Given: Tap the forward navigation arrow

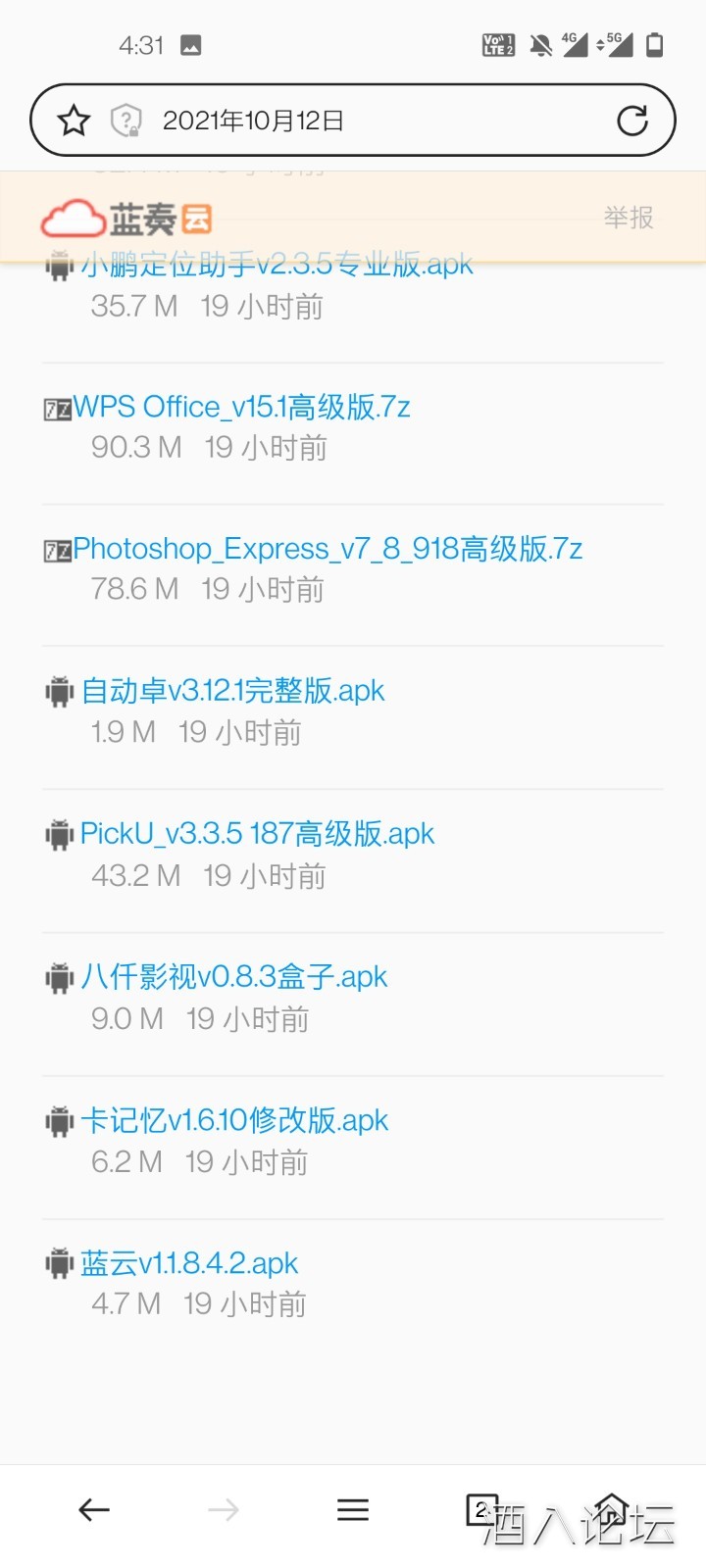Looking at the screenshot, I should [x=224, y=1509].
